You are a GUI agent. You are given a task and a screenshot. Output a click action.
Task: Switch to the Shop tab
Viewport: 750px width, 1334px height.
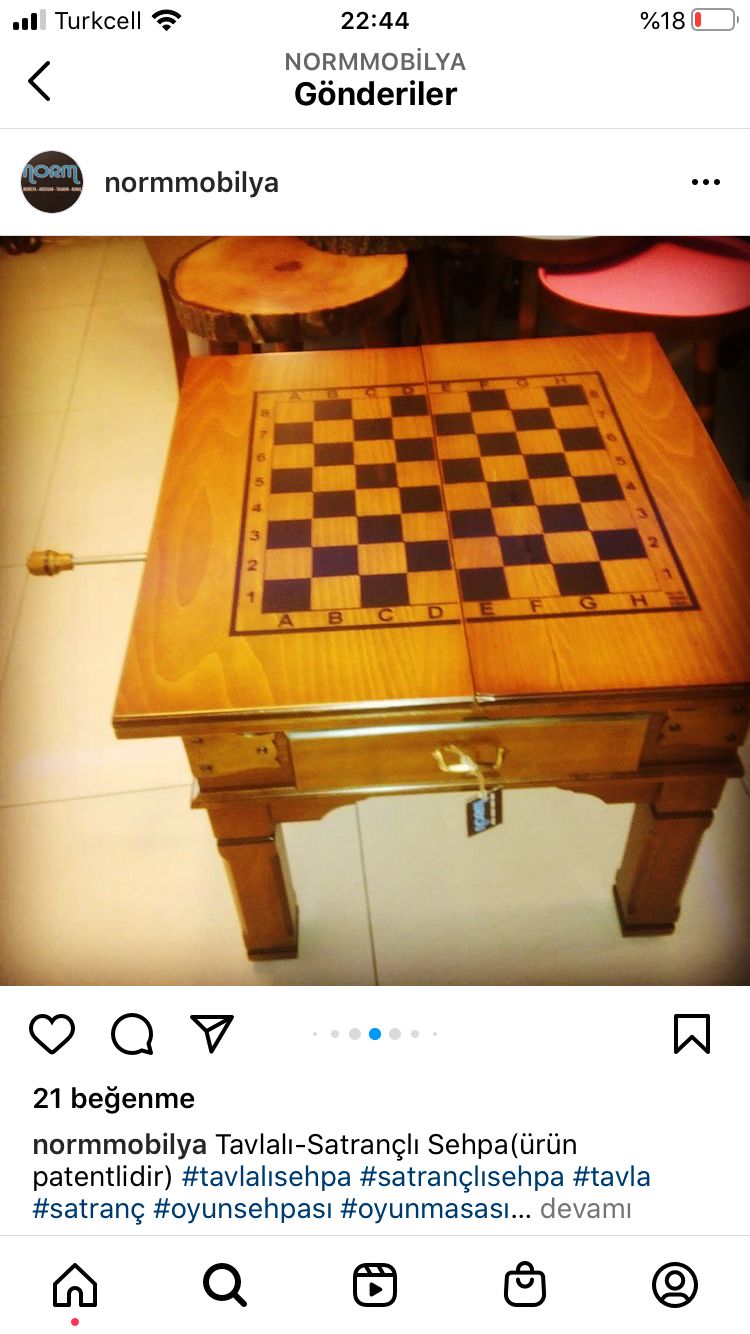pos(525,1284)
